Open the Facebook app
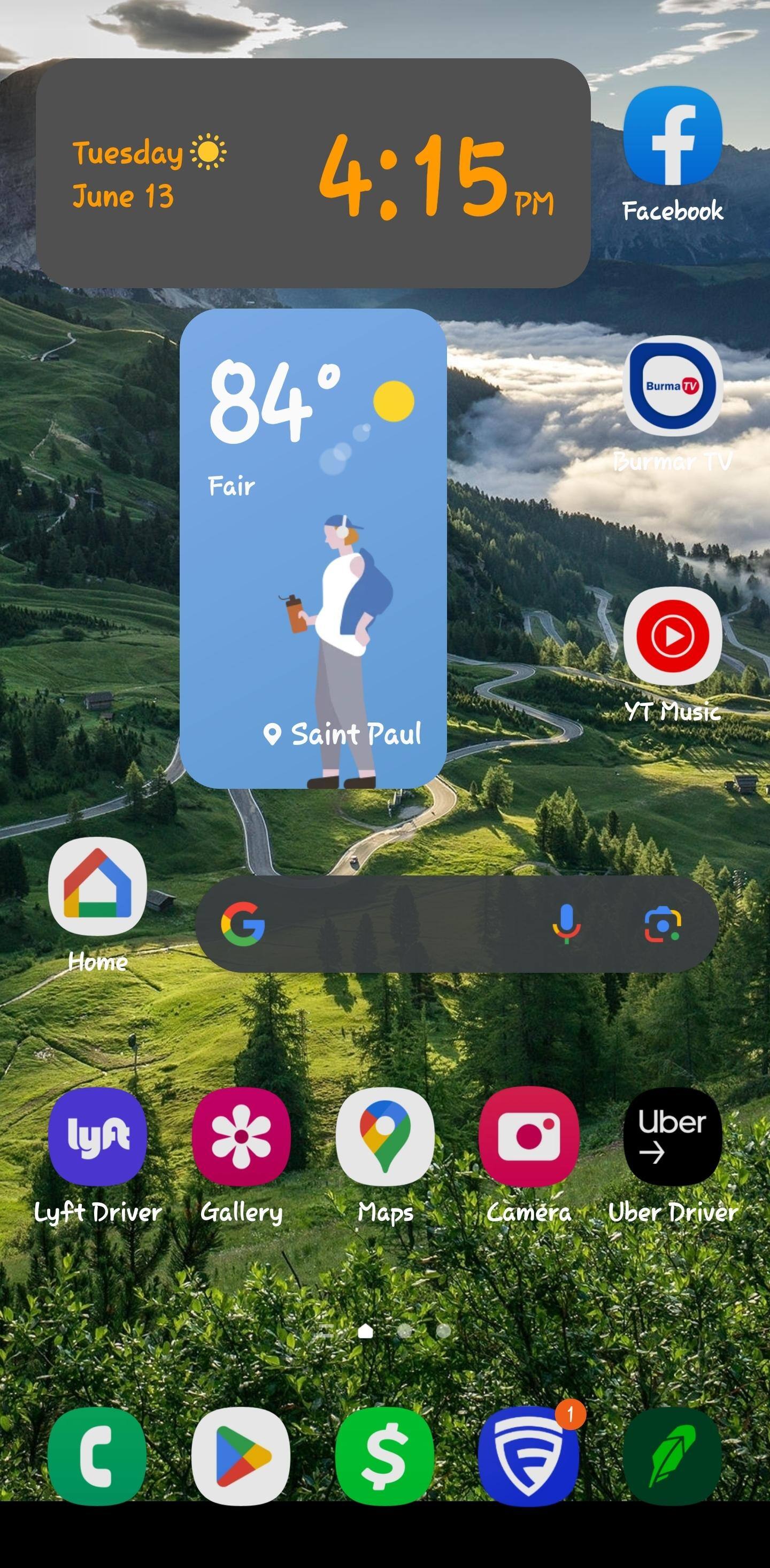This screenshot has height=1568, width=770. click(673, 136)
